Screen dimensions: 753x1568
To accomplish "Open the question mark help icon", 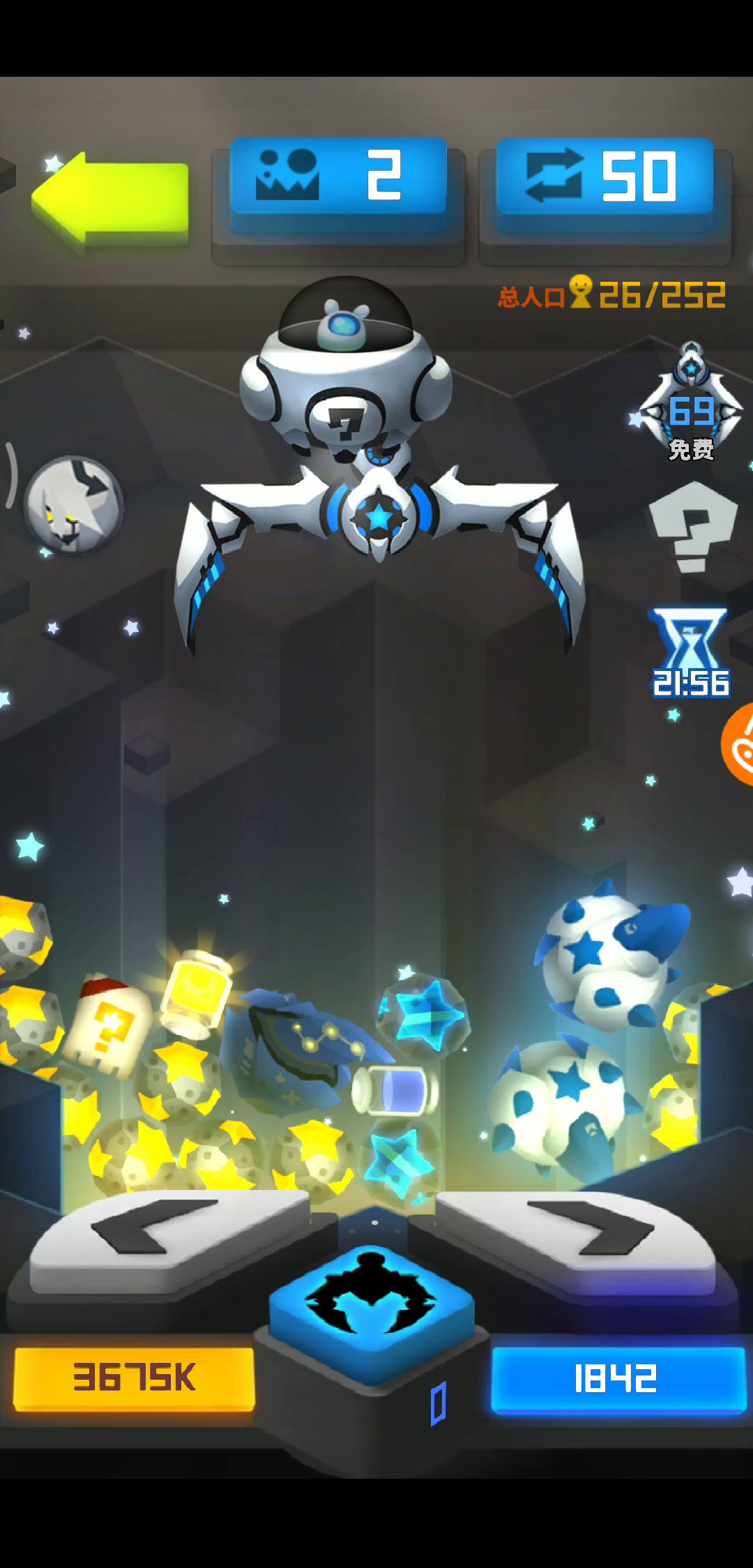I will pos(692,527).
